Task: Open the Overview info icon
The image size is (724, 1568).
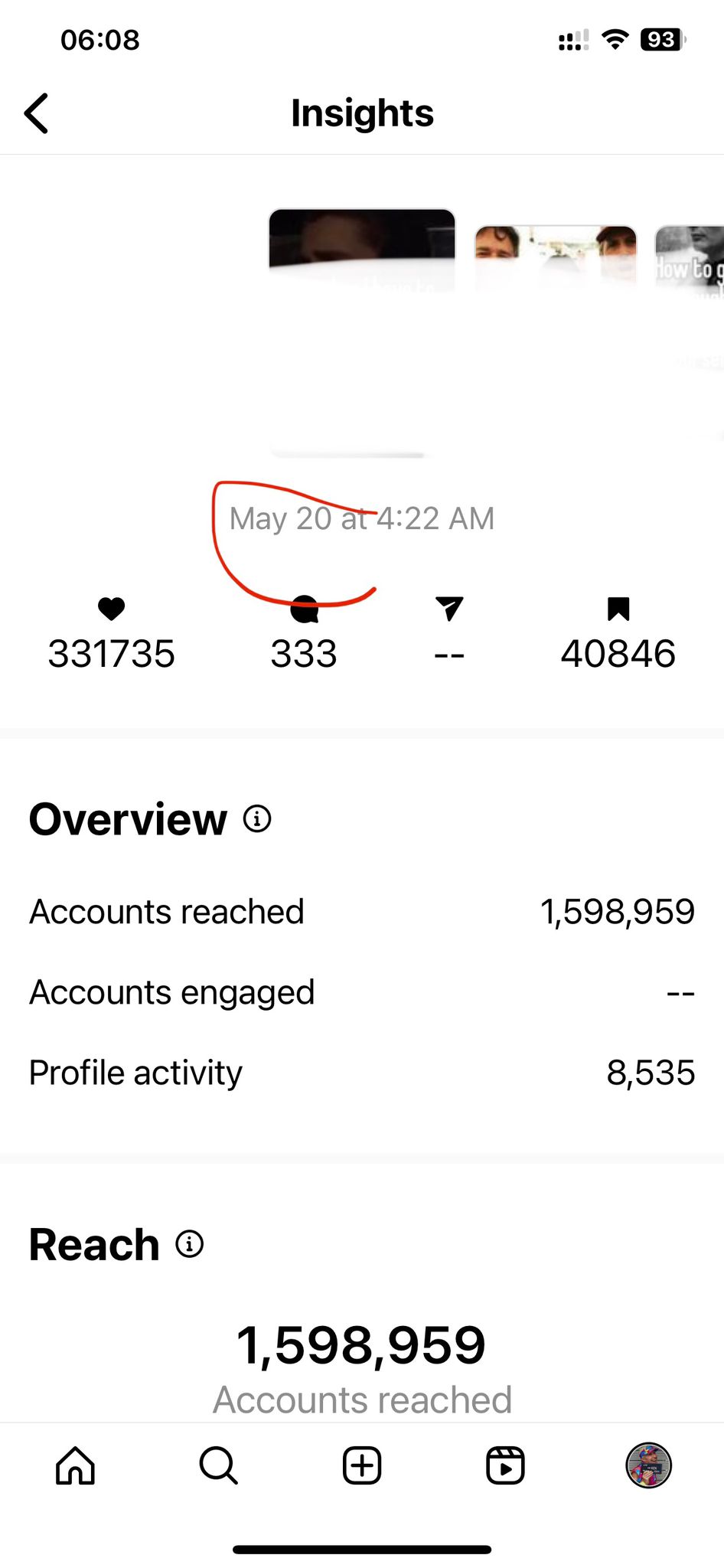Action: [257, 818]
